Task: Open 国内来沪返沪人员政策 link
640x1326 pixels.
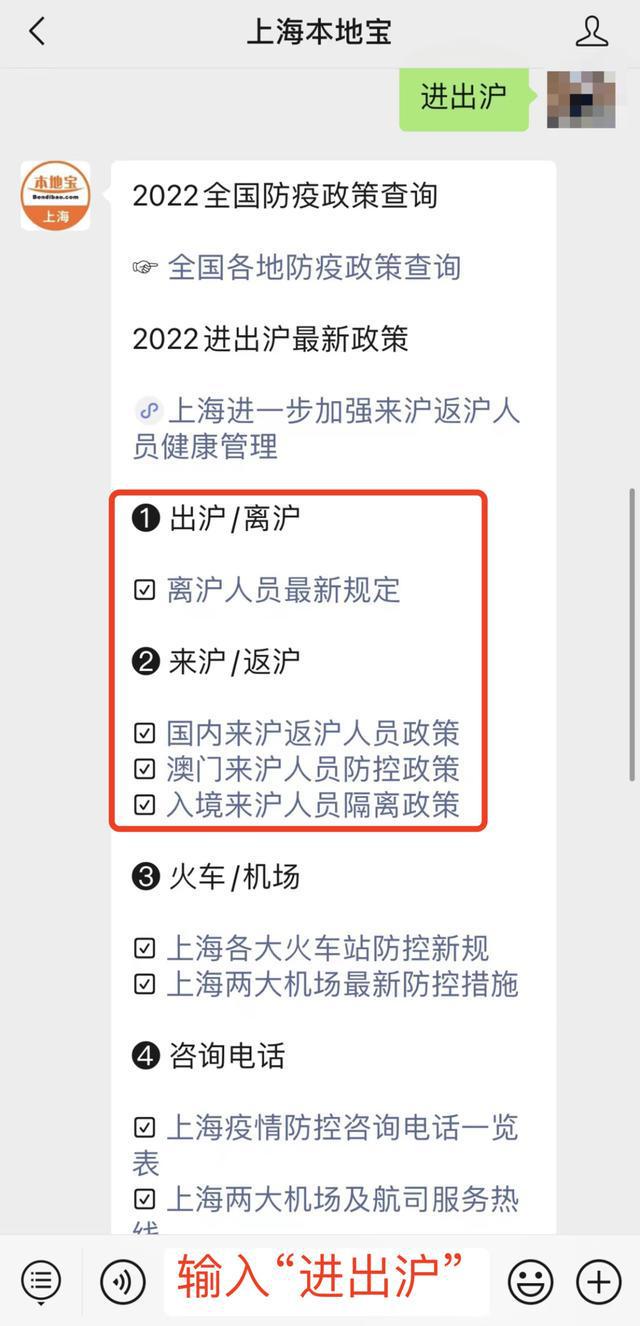Action: (x=312, y=733)
